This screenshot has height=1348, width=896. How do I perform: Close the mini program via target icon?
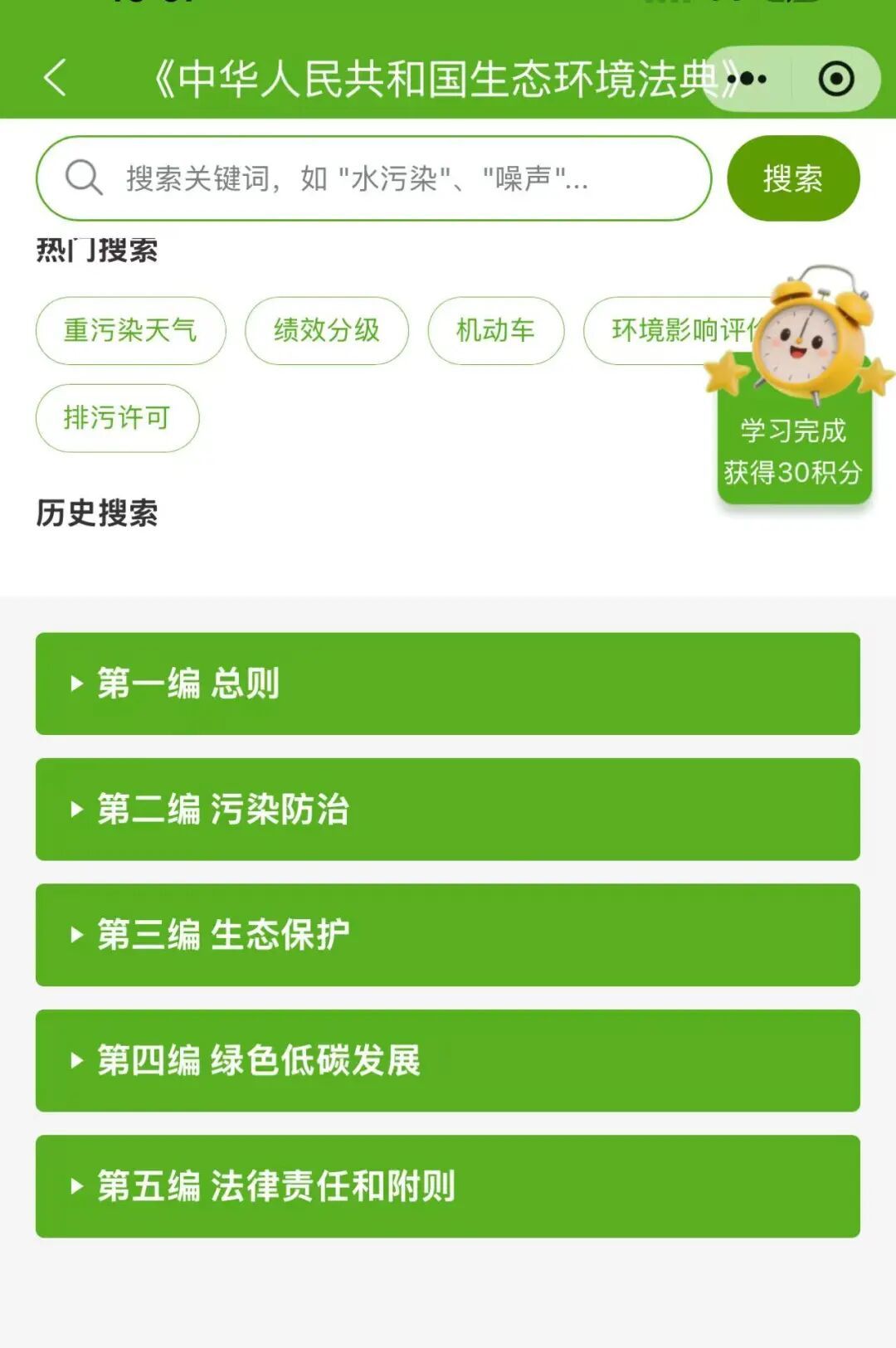pos(835,80)
